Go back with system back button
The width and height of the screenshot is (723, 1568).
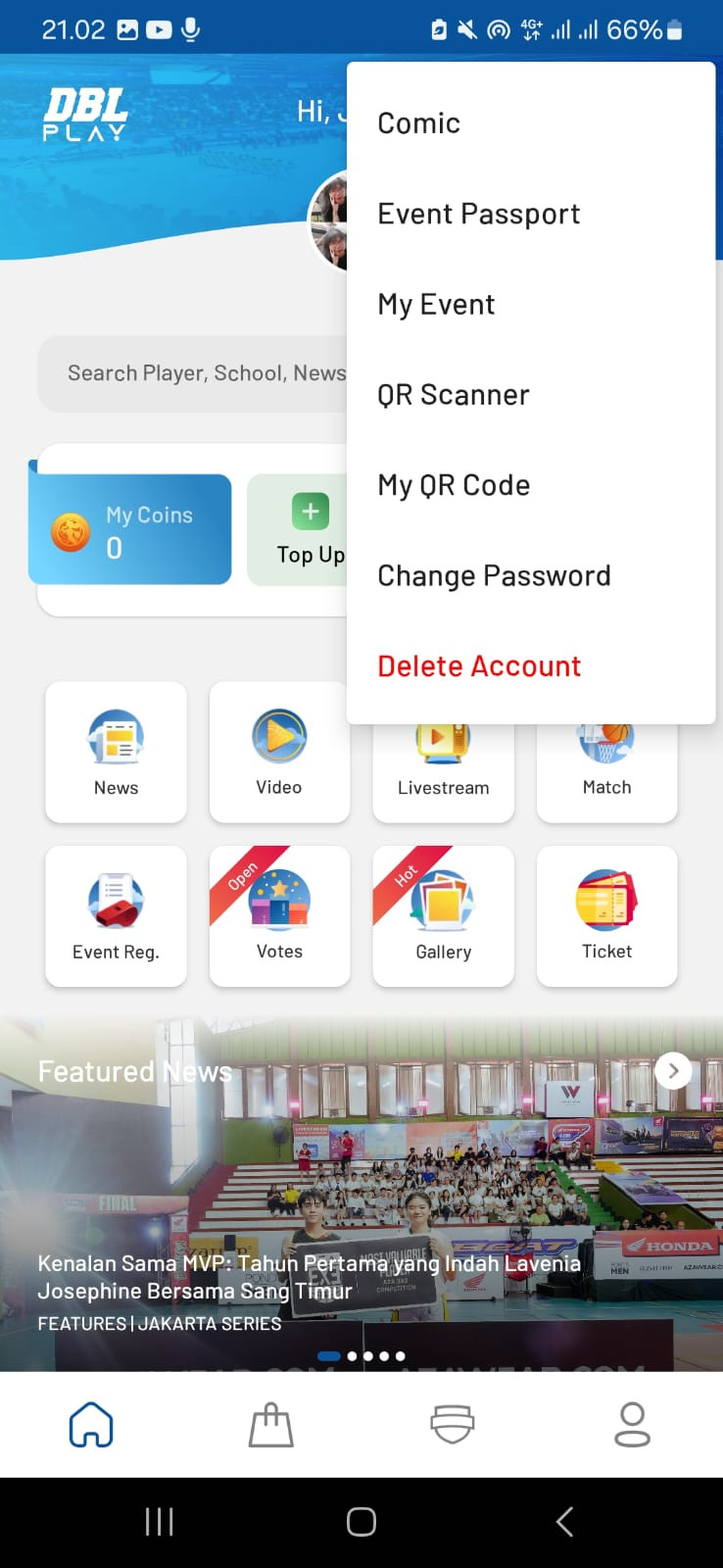coord(564,1521)
